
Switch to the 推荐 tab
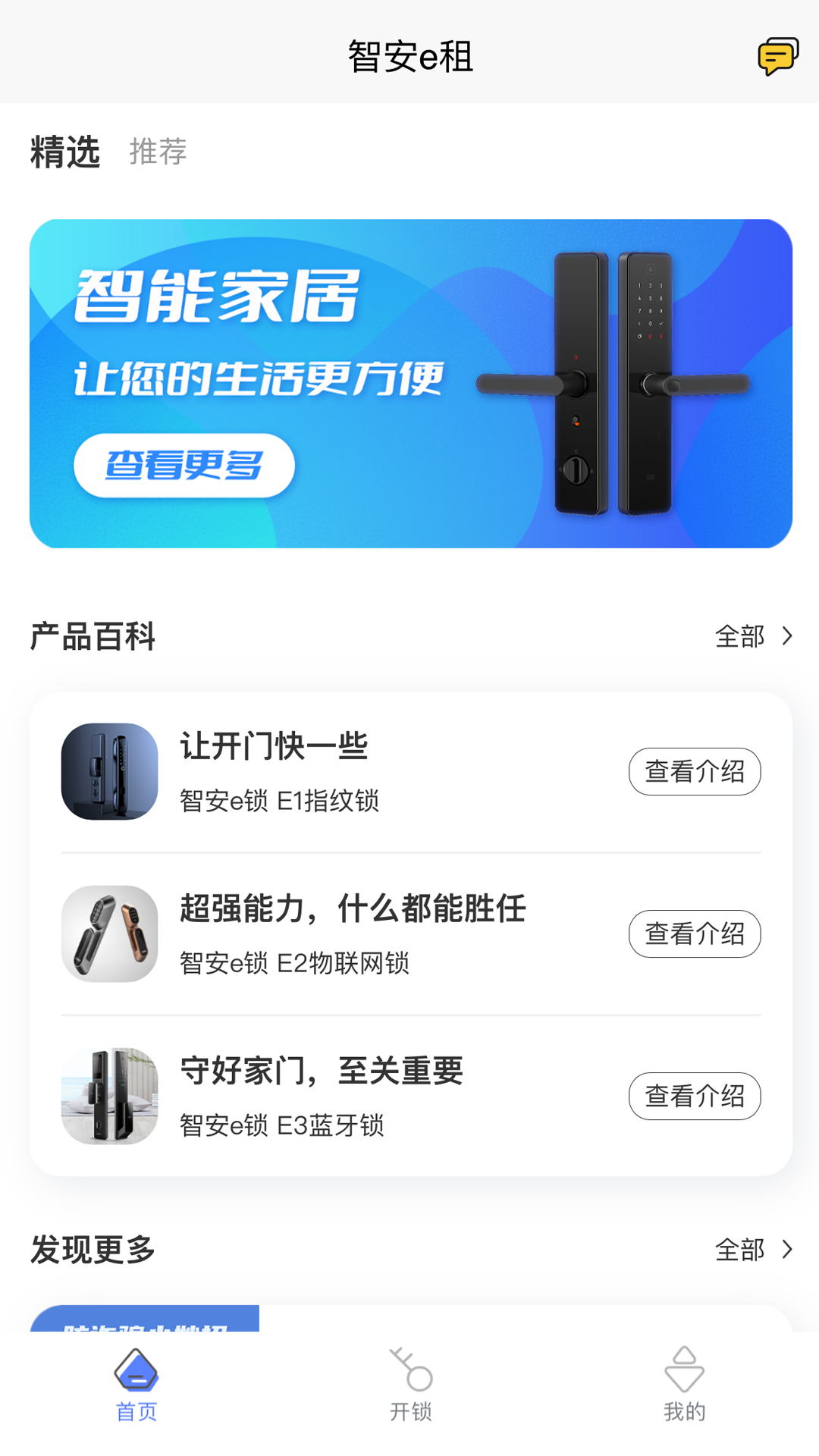pos(157,152)
